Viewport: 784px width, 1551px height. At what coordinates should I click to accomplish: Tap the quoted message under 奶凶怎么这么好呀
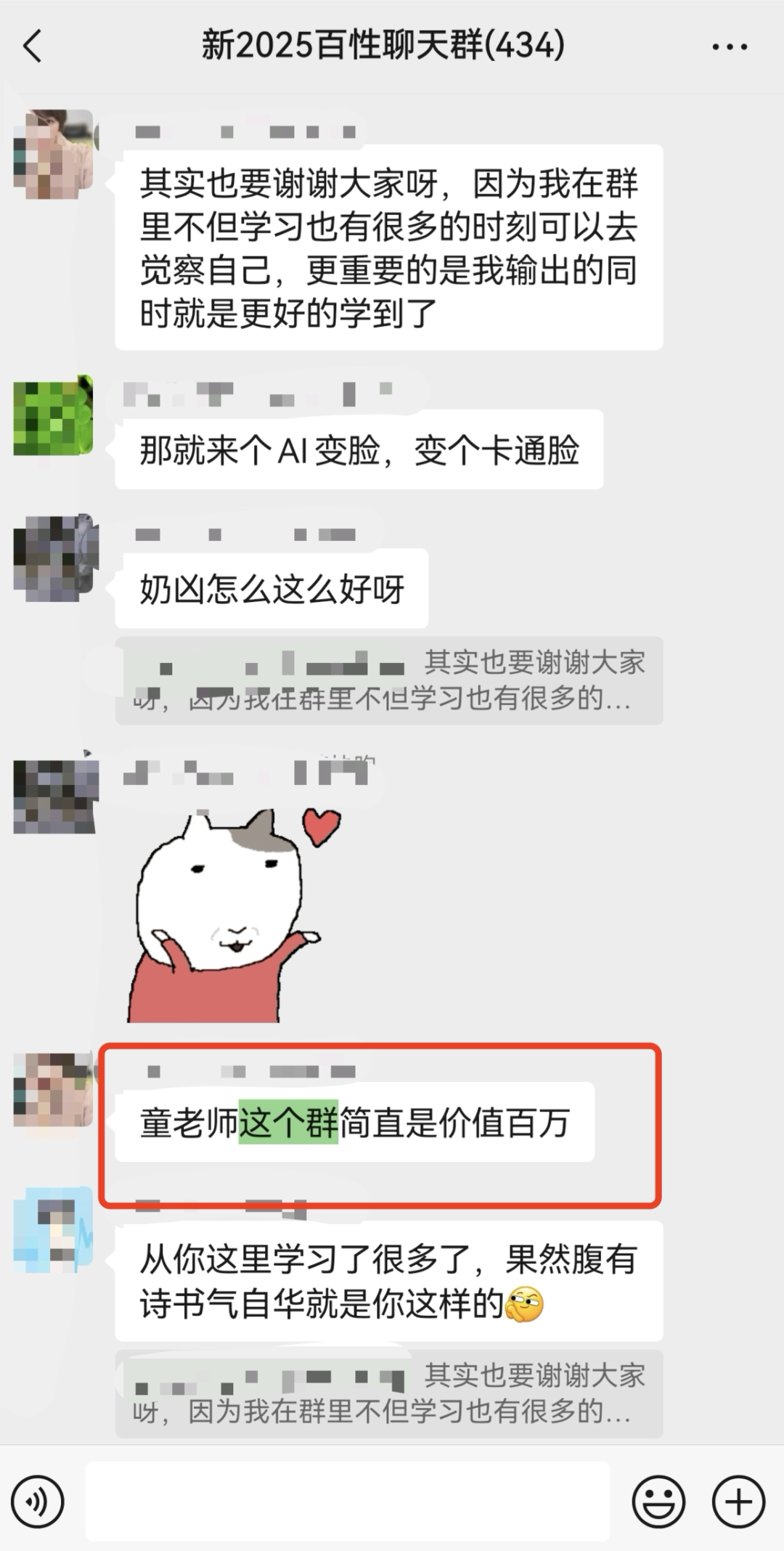[x=388, y=681]
